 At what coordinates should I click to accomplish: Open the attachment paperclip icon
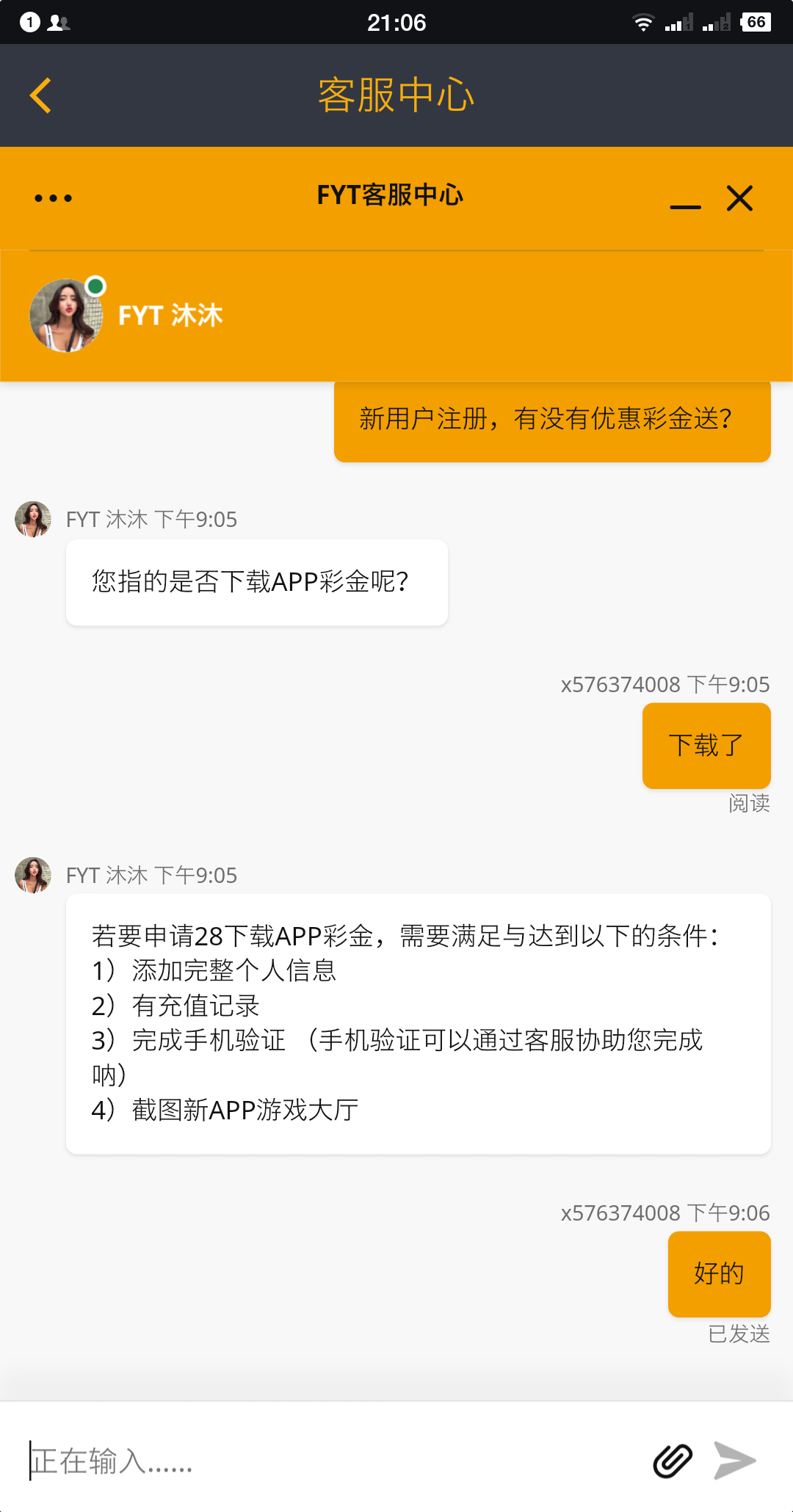(x=670, y=1459)
